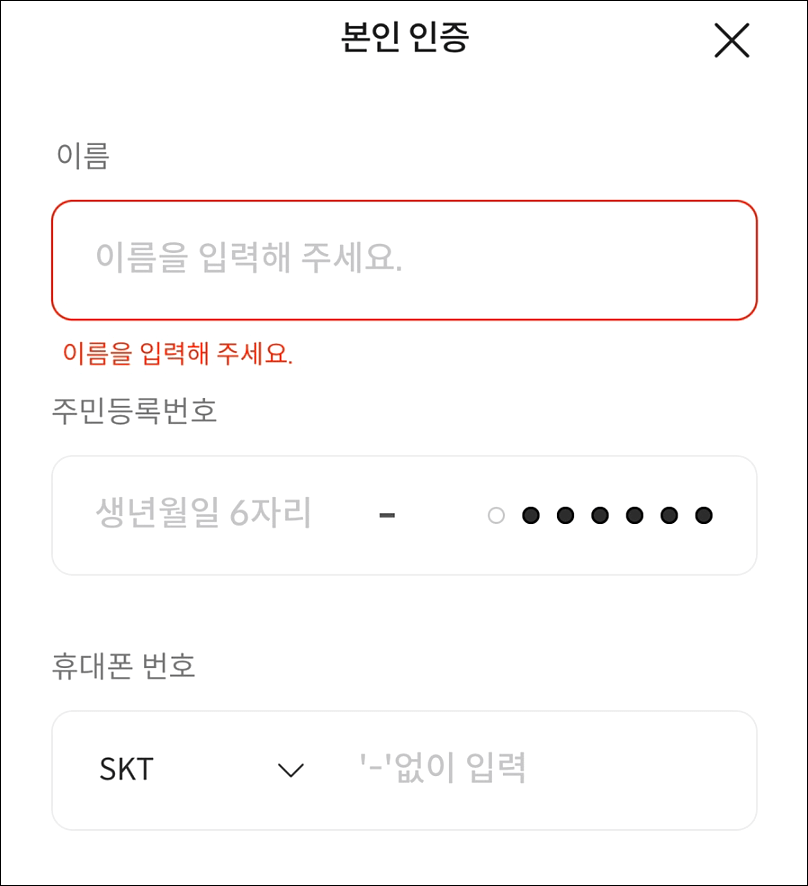
Task: Click the rounded birthdate input container
Action: point(404,514)
